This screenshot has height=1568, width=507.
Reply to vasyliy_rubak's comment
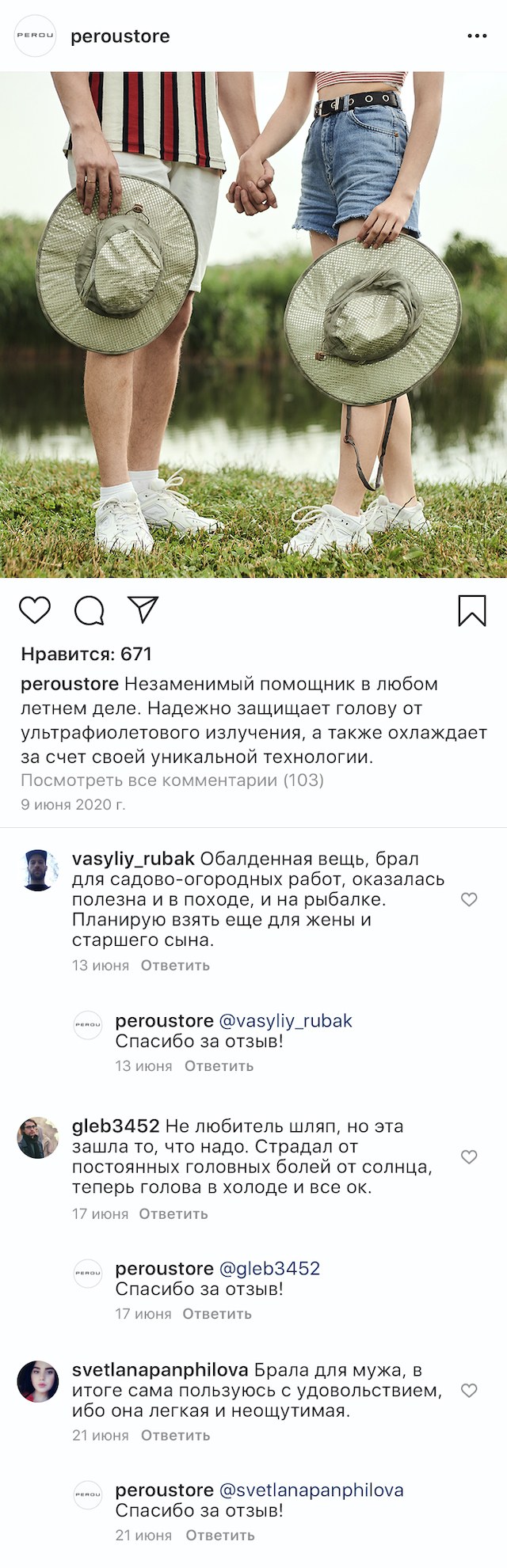click(175, 965)
